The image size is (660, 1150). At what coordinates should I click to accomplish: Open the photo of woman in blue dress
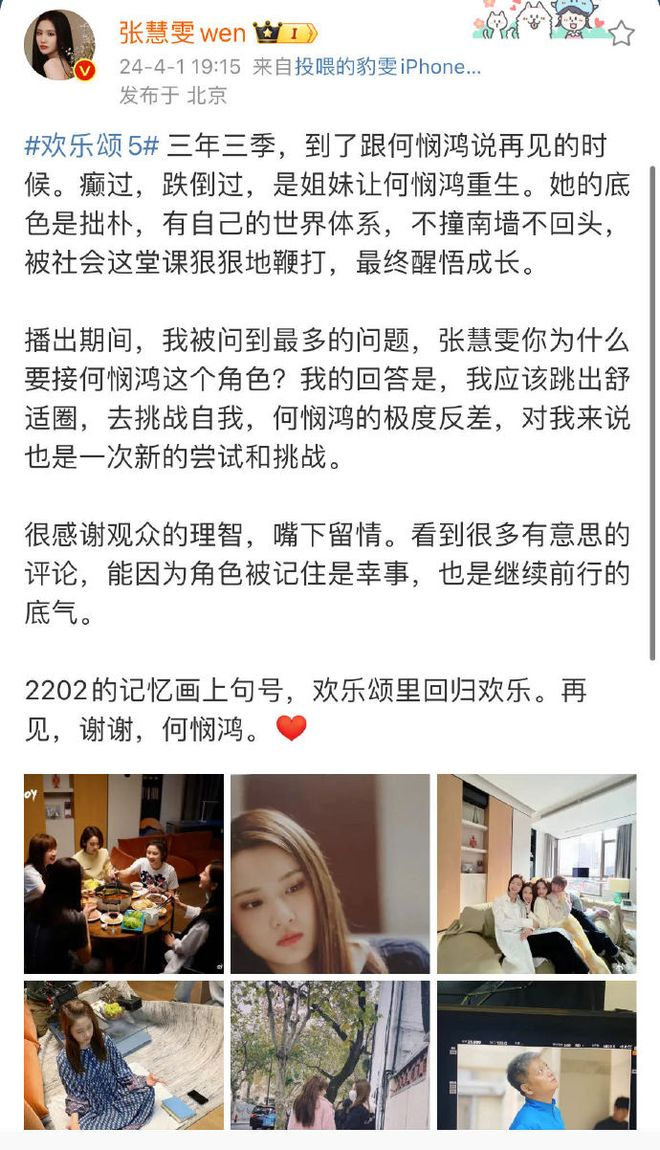click(123, 1055)
